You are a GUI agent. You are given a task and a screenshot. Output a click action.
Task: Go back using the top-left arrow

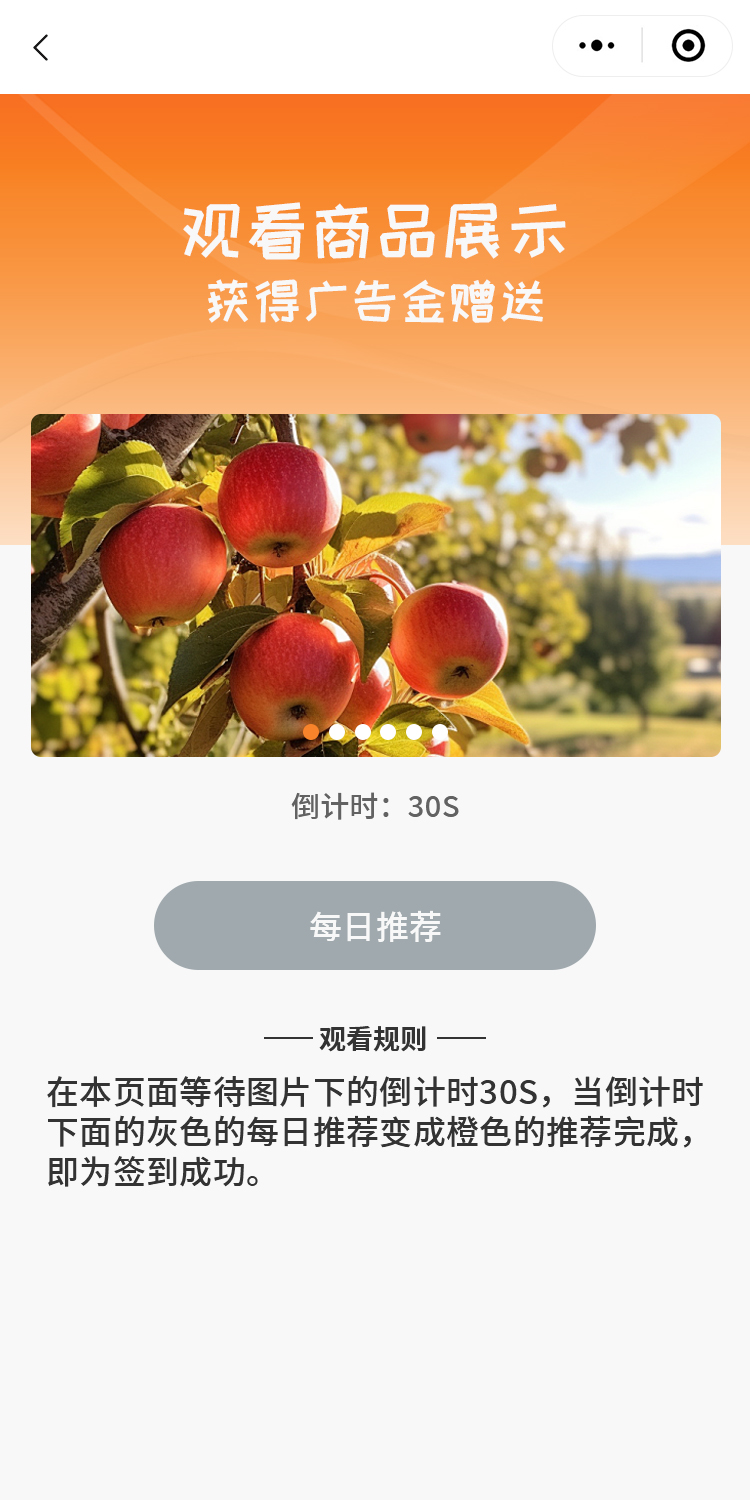41,47
